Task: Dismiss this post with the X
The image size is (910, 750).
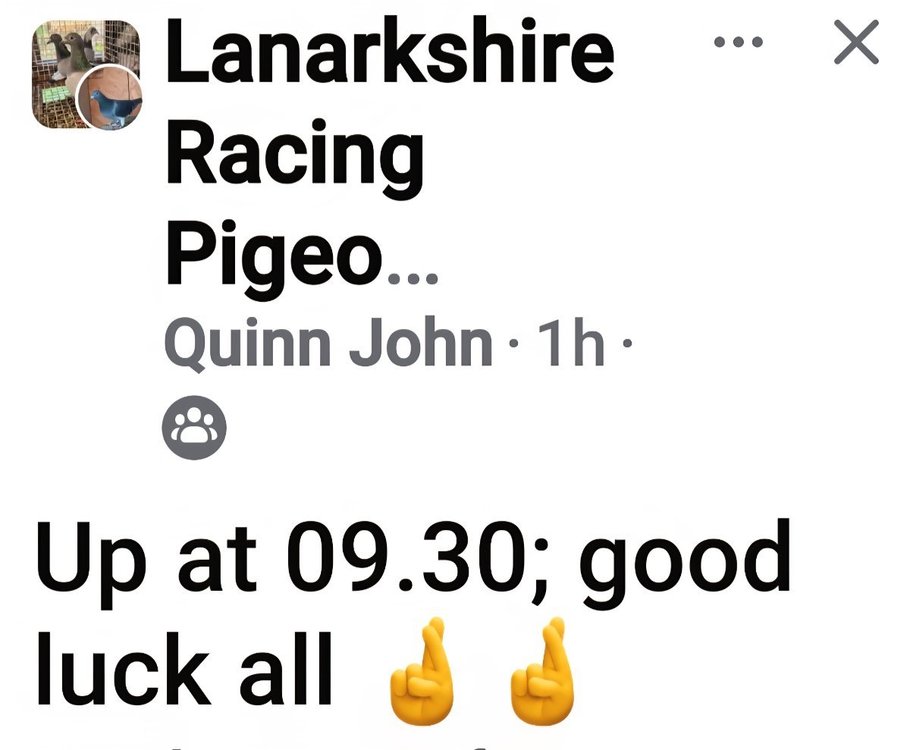Action: tap(856, 44)
